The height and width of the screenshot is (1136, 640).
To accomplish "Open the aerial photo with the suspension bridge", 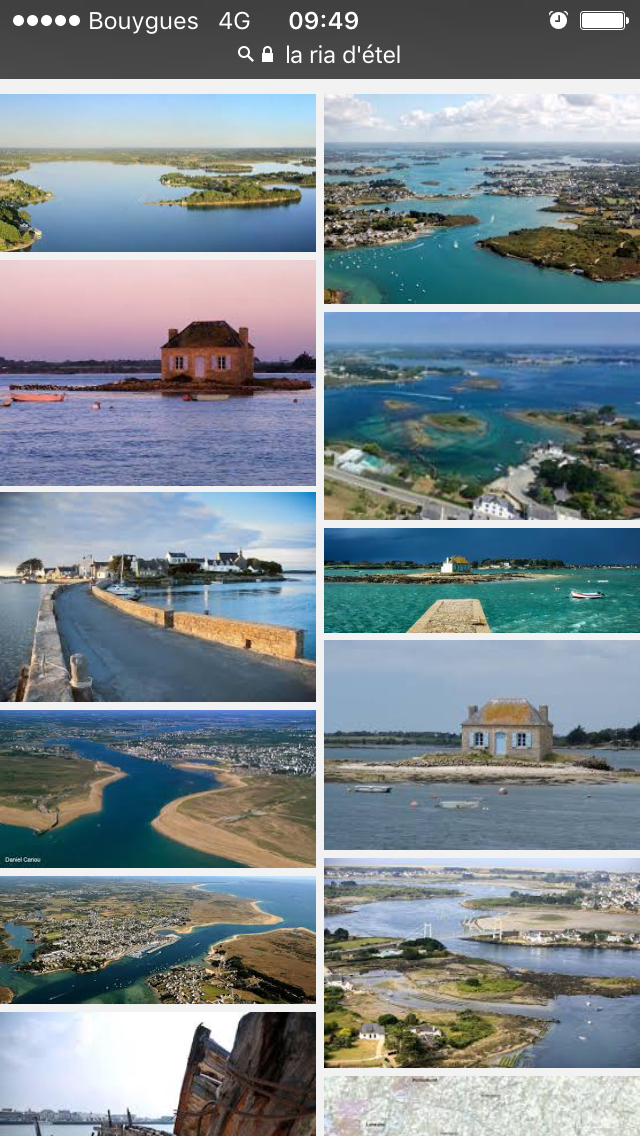I will tap(481, 963).
